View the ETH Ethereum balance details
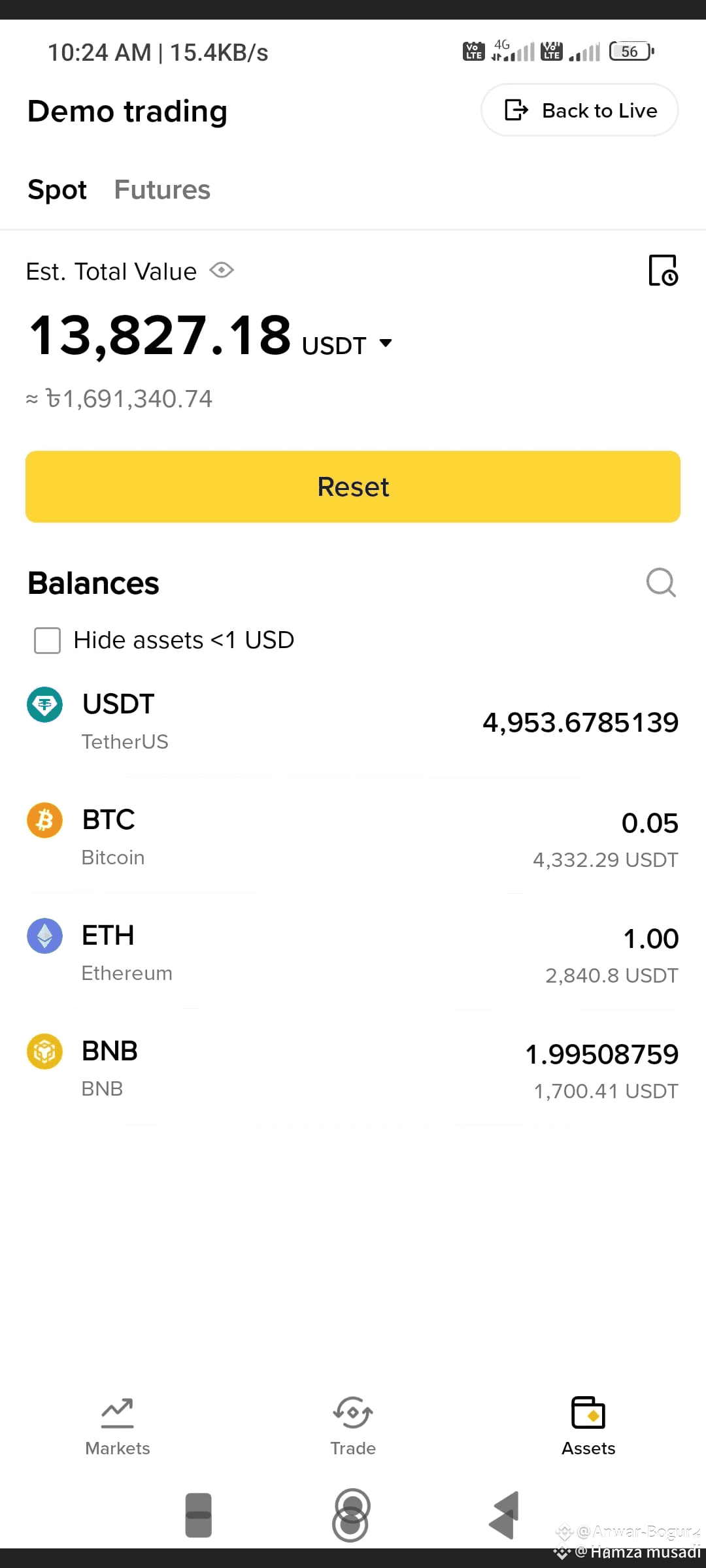This screenshot has width=706, height=1568. pyautogui.click(x=353, y=953)
